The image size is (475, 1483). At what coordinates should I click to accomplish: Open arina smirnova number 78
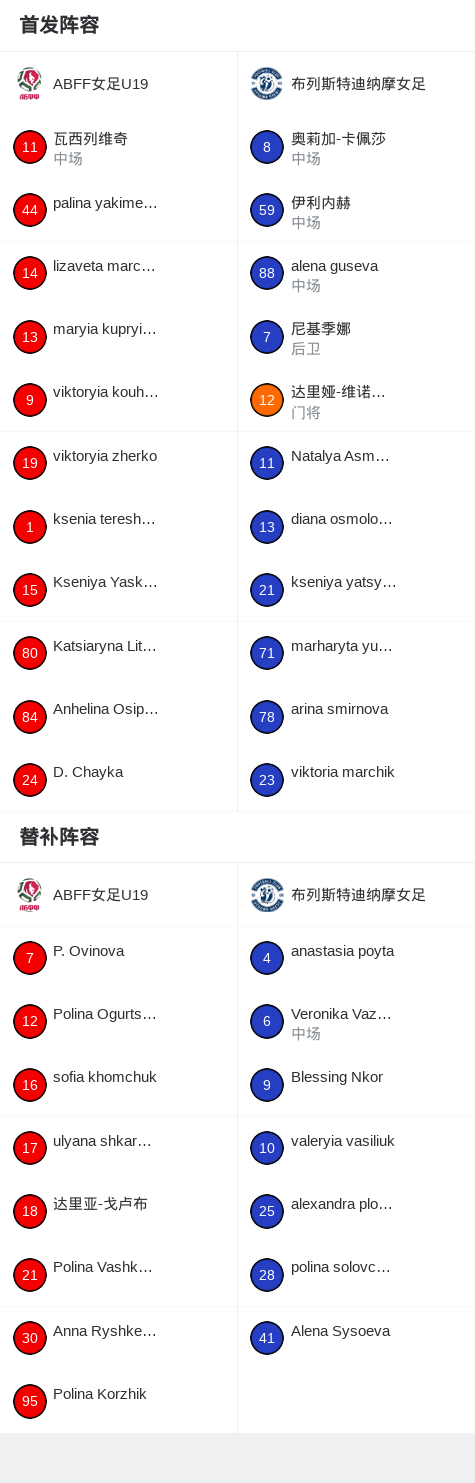pos(356,716)
